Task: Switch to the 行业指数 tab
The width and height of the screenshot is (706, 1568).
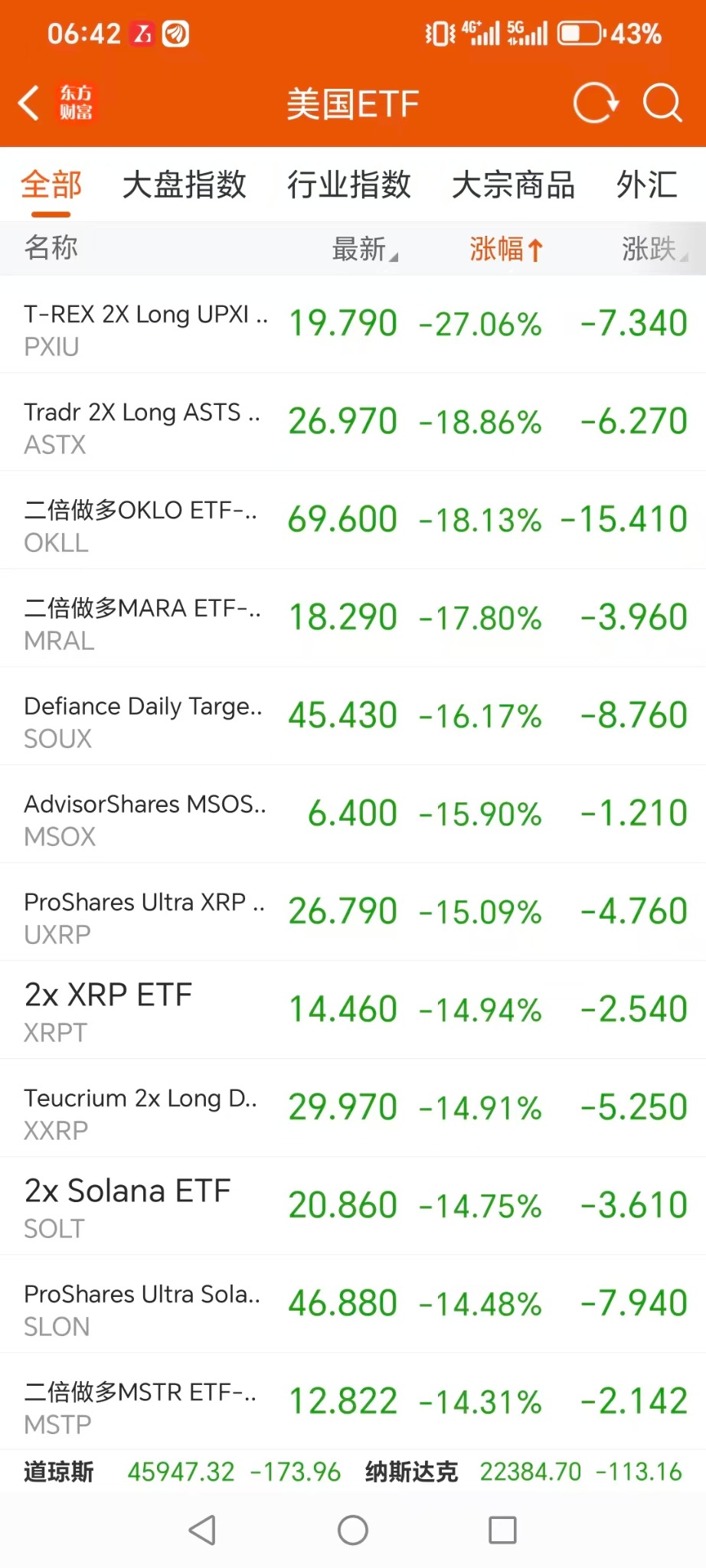Action: tap(349, 185)
